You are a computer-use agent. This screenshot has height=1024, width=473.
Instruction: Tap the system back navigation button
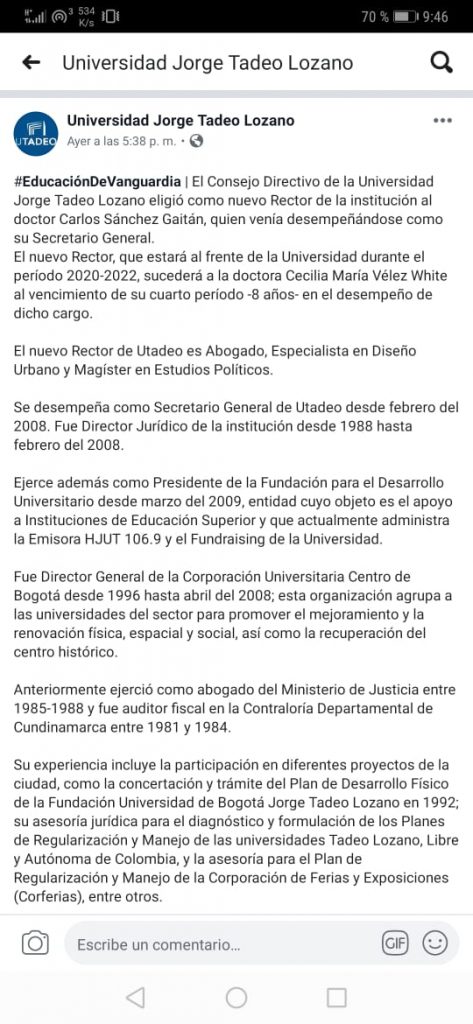coord(135,997)
